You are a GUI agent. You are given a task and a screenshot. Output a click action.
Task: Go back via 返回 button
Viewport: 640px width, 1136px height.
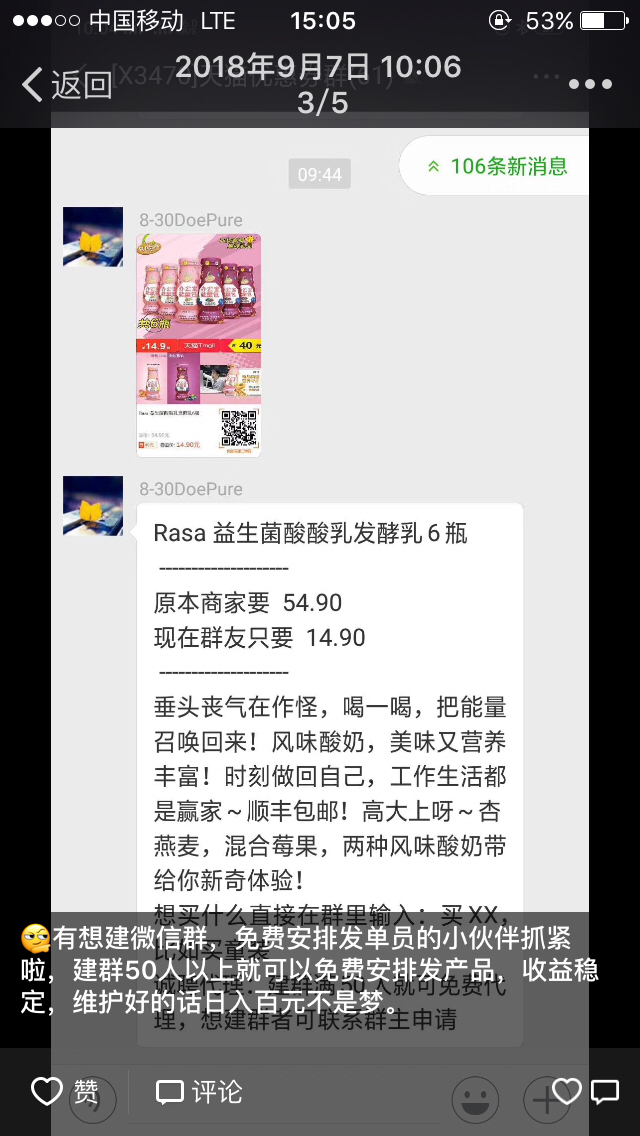(66, 85)
